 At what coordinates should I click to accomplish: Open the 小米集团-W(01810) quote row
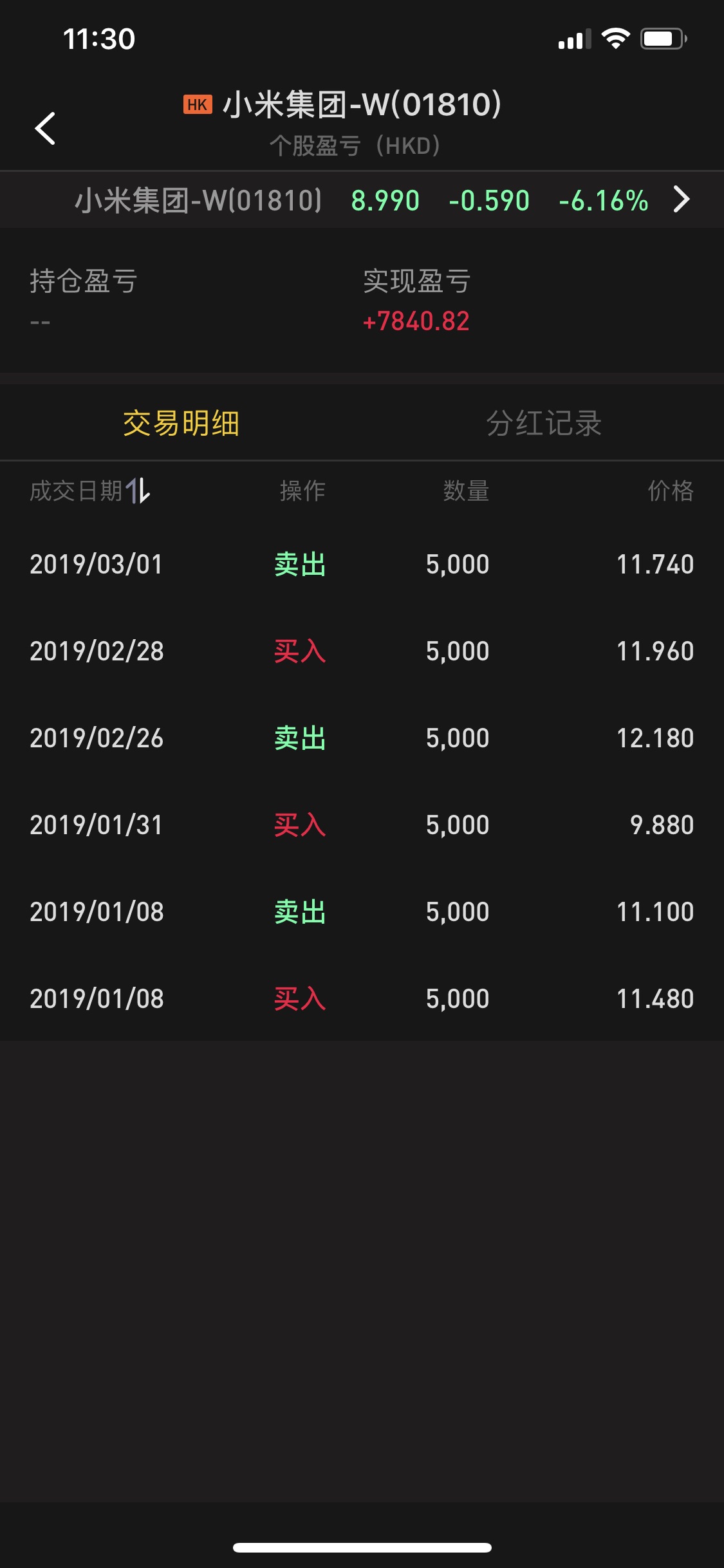362,200
